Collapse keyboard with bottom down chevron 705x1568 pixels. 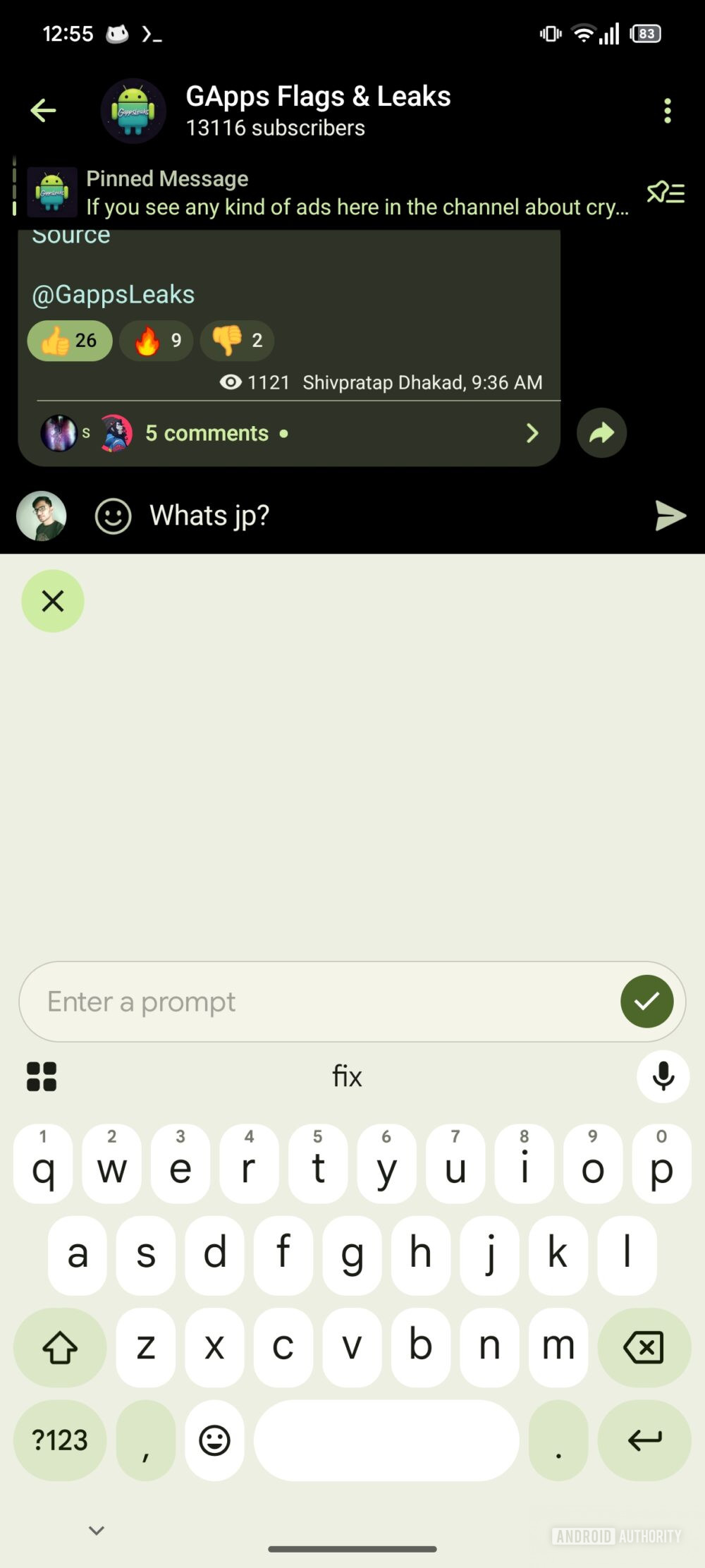coord(95,1529)
